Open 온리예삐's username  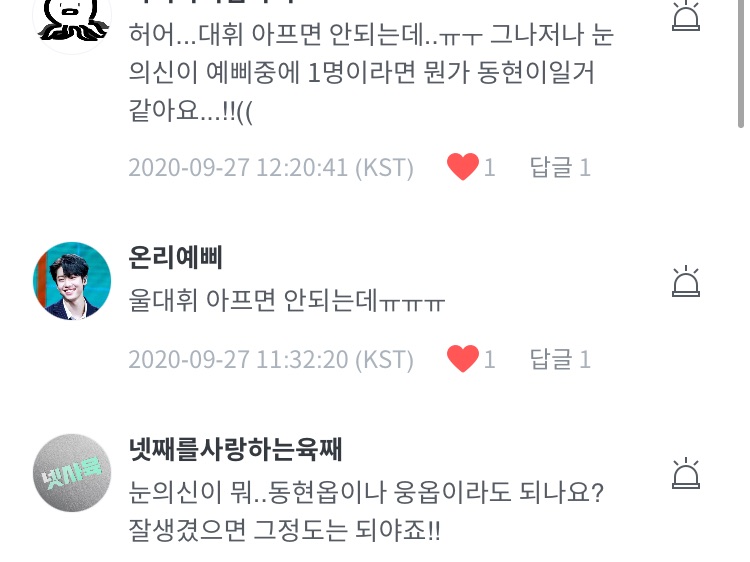[176, 257]
